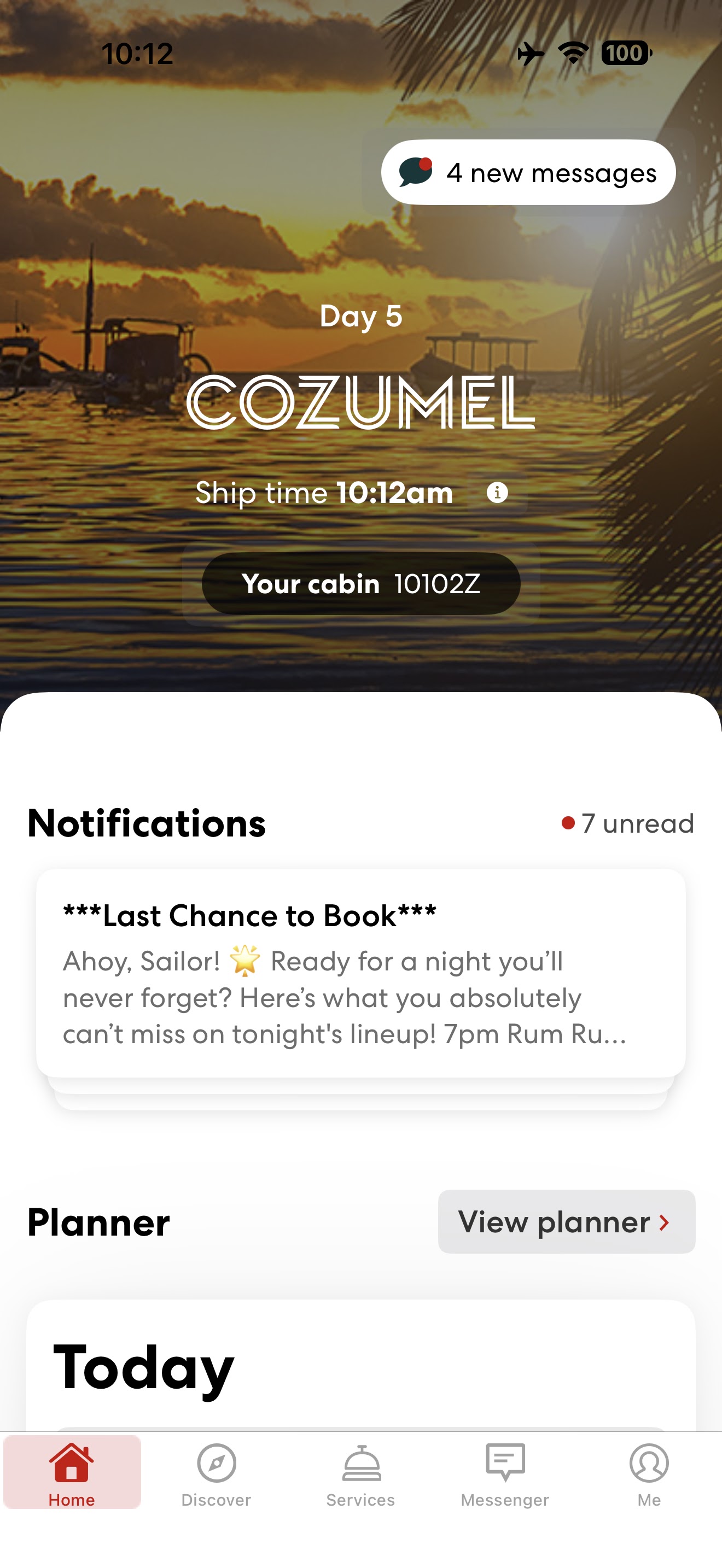
Task: Tap View planner button
Action: click(566, 1222)
